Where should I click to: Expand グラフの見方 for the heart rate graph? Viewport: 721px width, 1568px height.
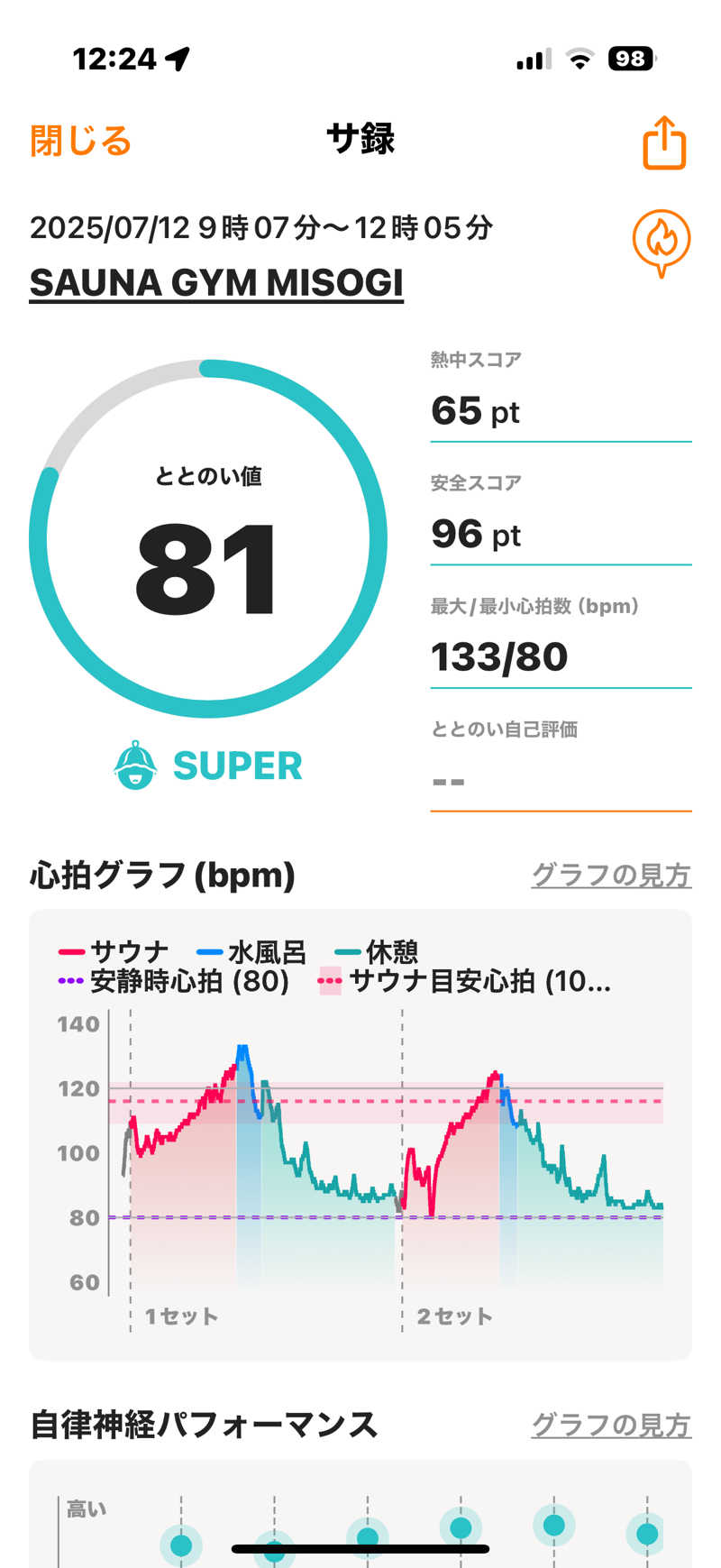tap(610, 875)
